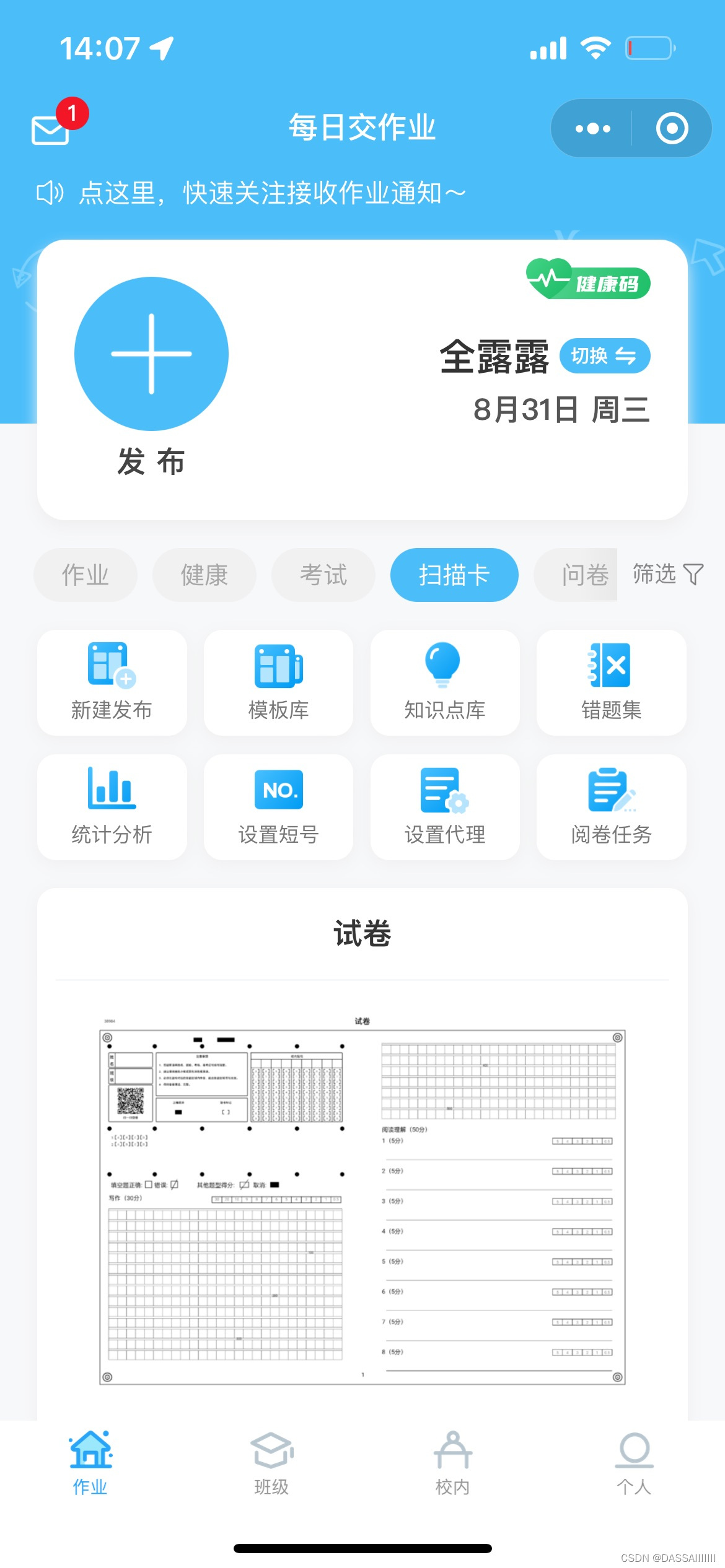Tap the blue plus 发布 button

tap(151, 354)
